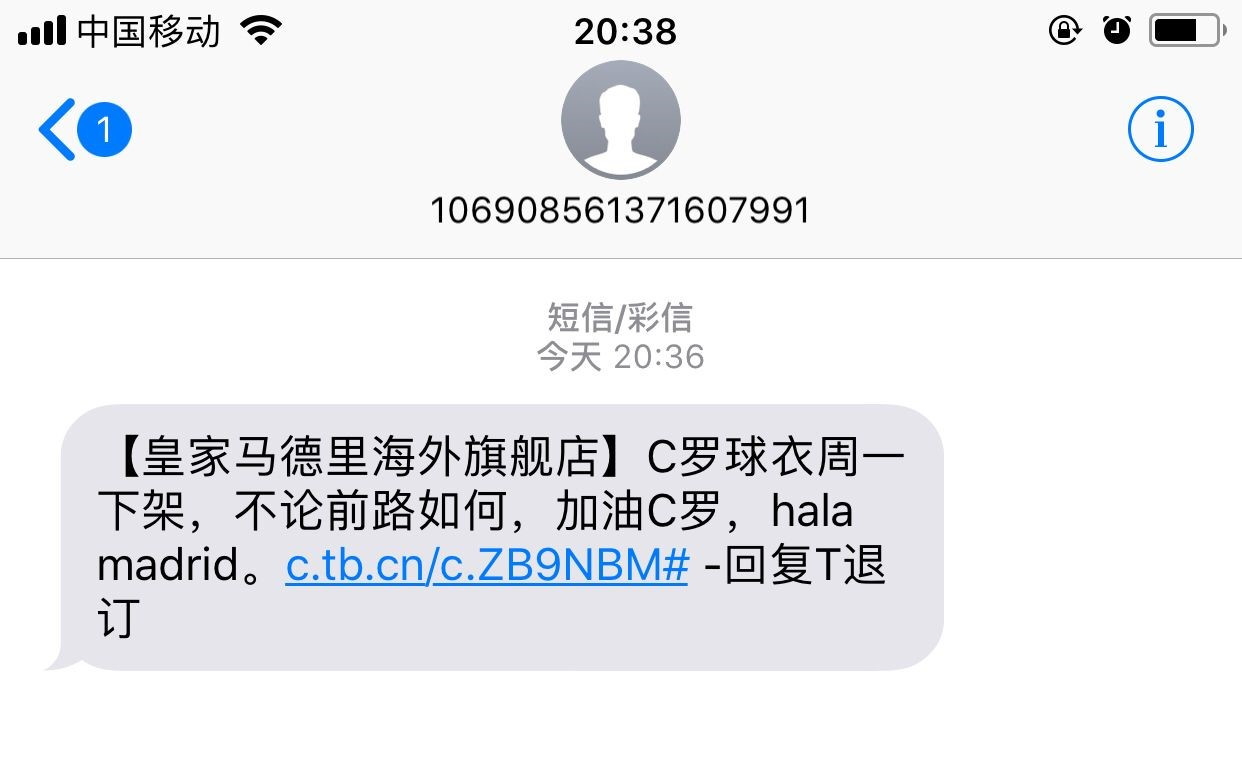
Task: Open the conversation details info icon
Action: [x=1160, y=130]
